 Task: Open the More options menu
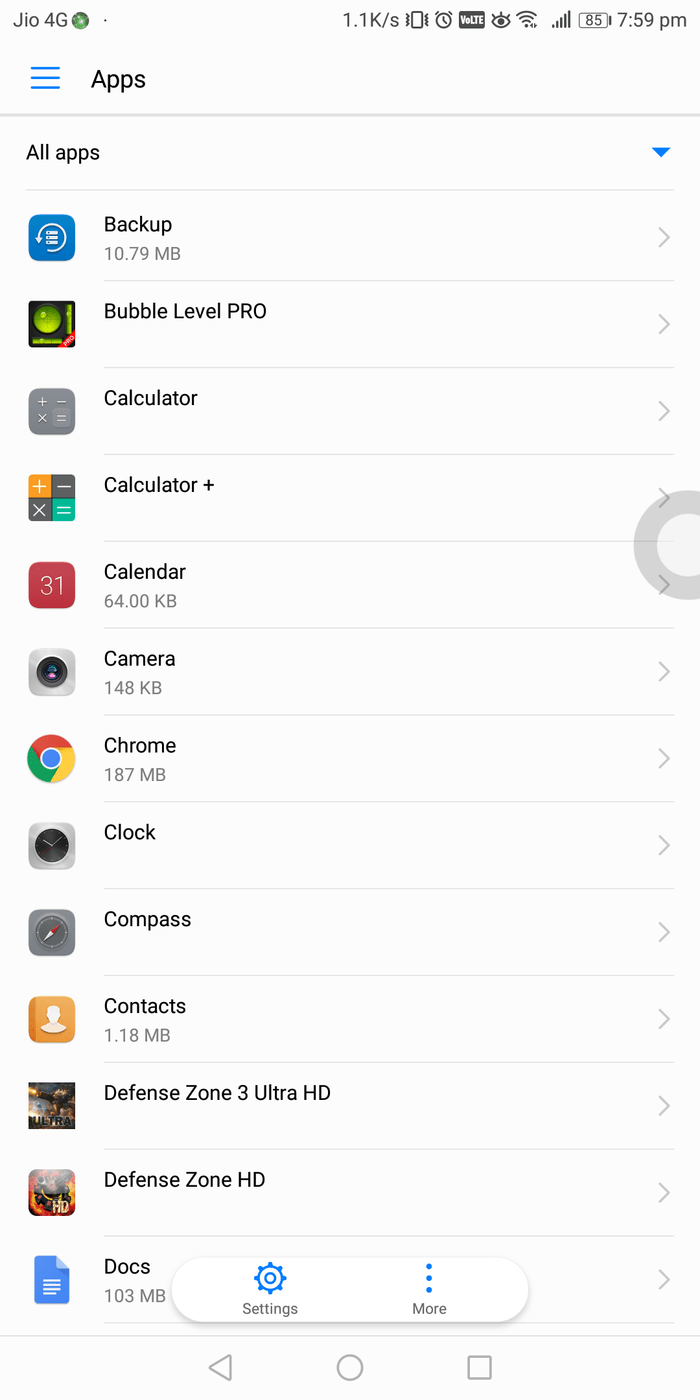(x=429, y=1289)
